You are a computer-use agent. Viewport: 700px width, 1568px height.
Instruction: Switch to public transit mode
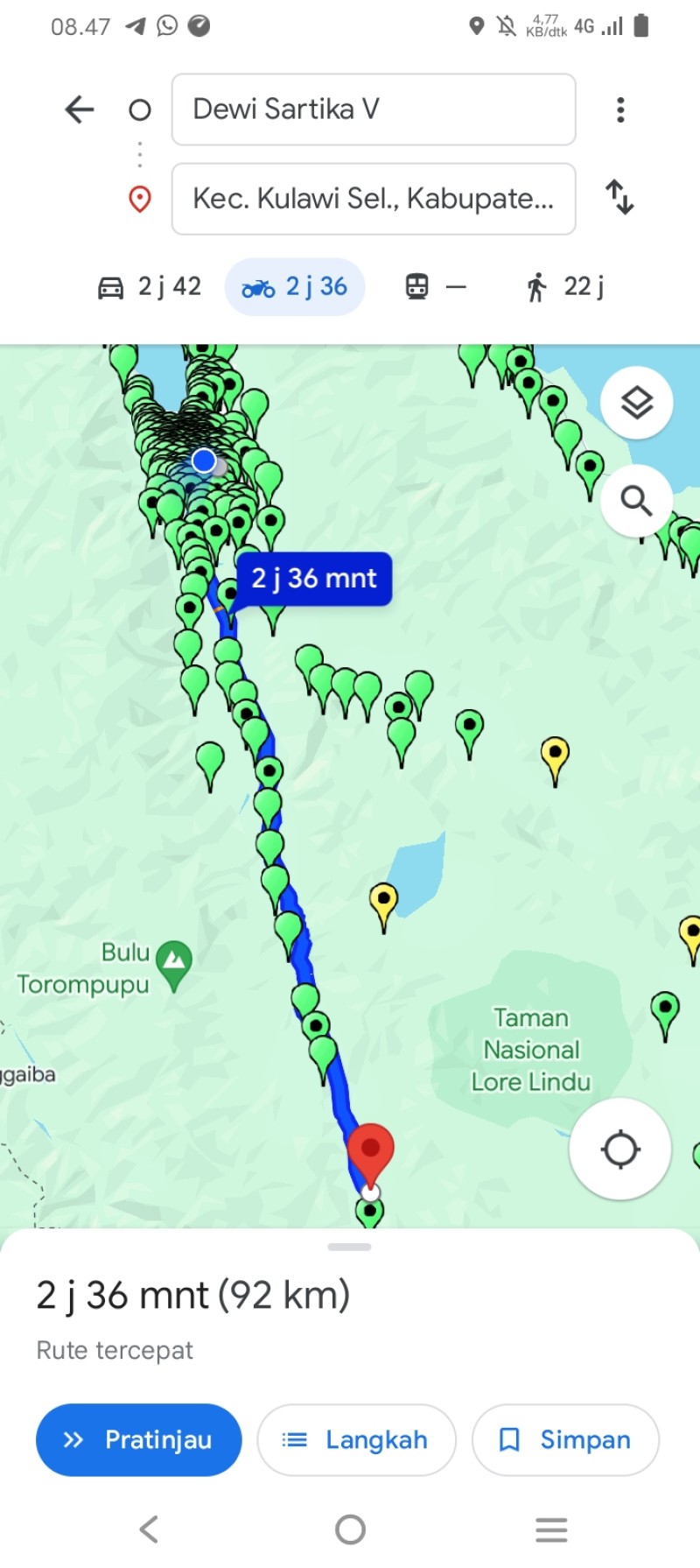click(436, 286)
